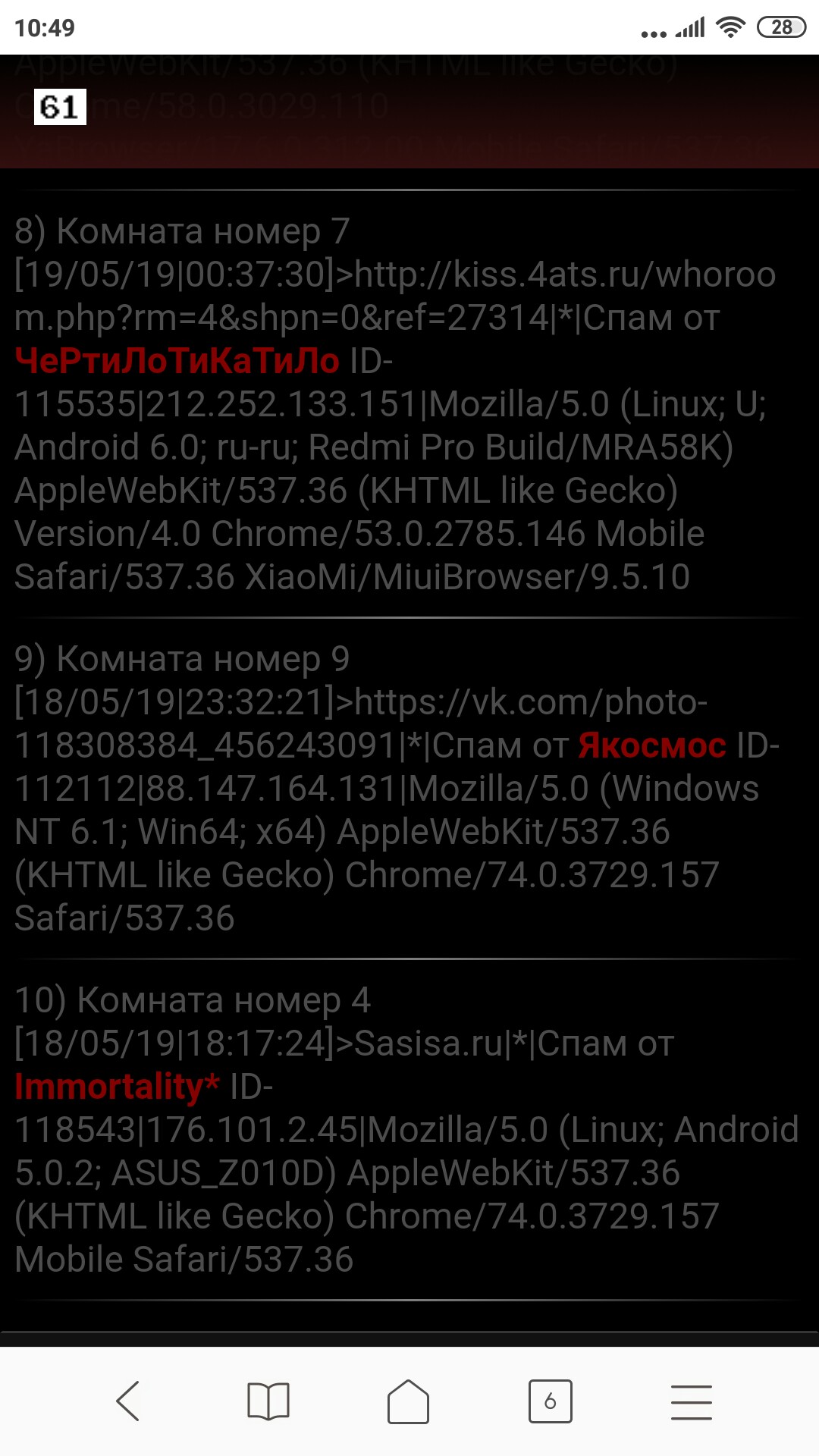The image size is (819, 1456).
Task: Open user profile ЧеРтиЛоТиКаТиЛо
Action: [177, 361]
